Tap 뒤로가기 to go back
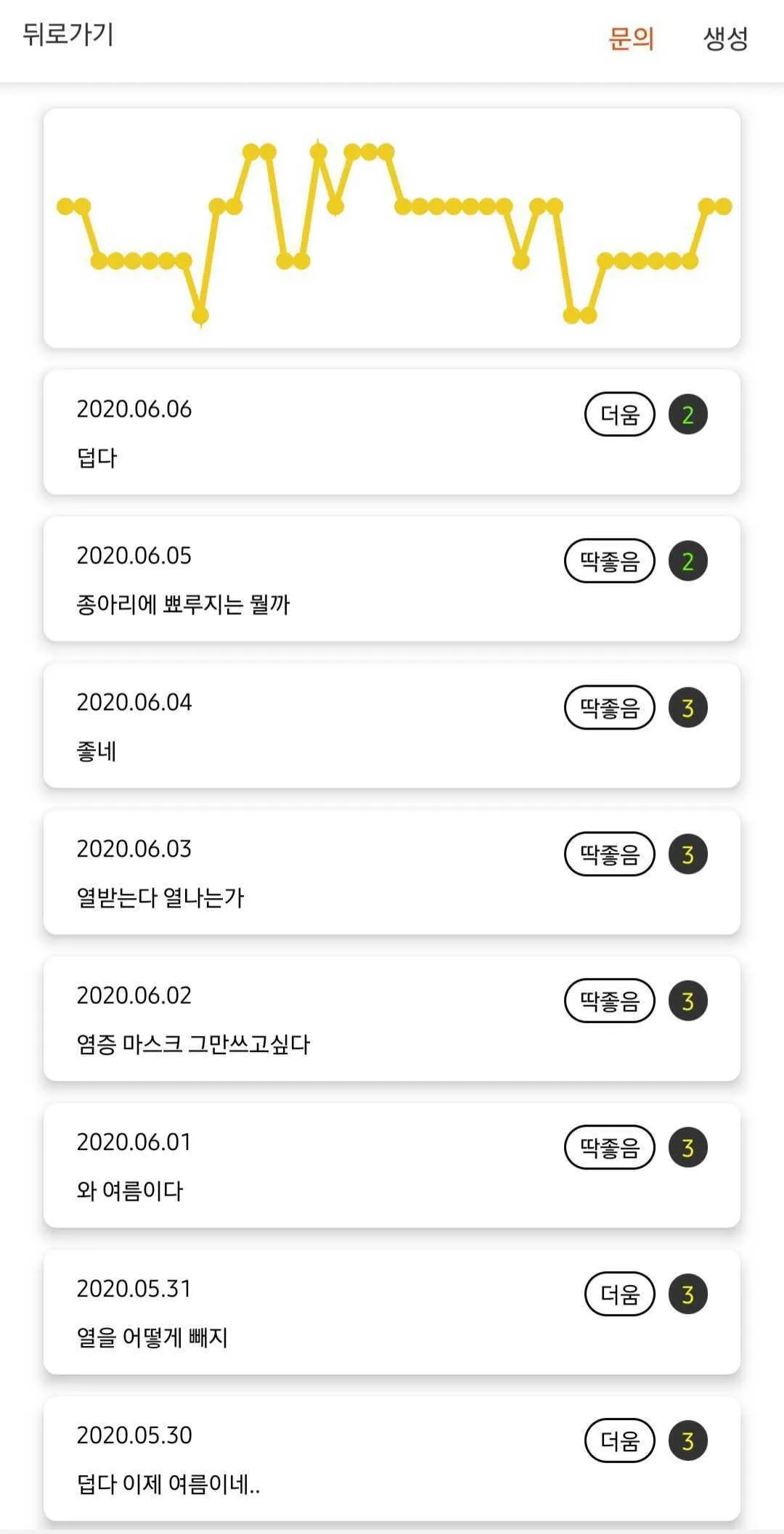This screenshot has height=1534, width=784. pos(68,35)
